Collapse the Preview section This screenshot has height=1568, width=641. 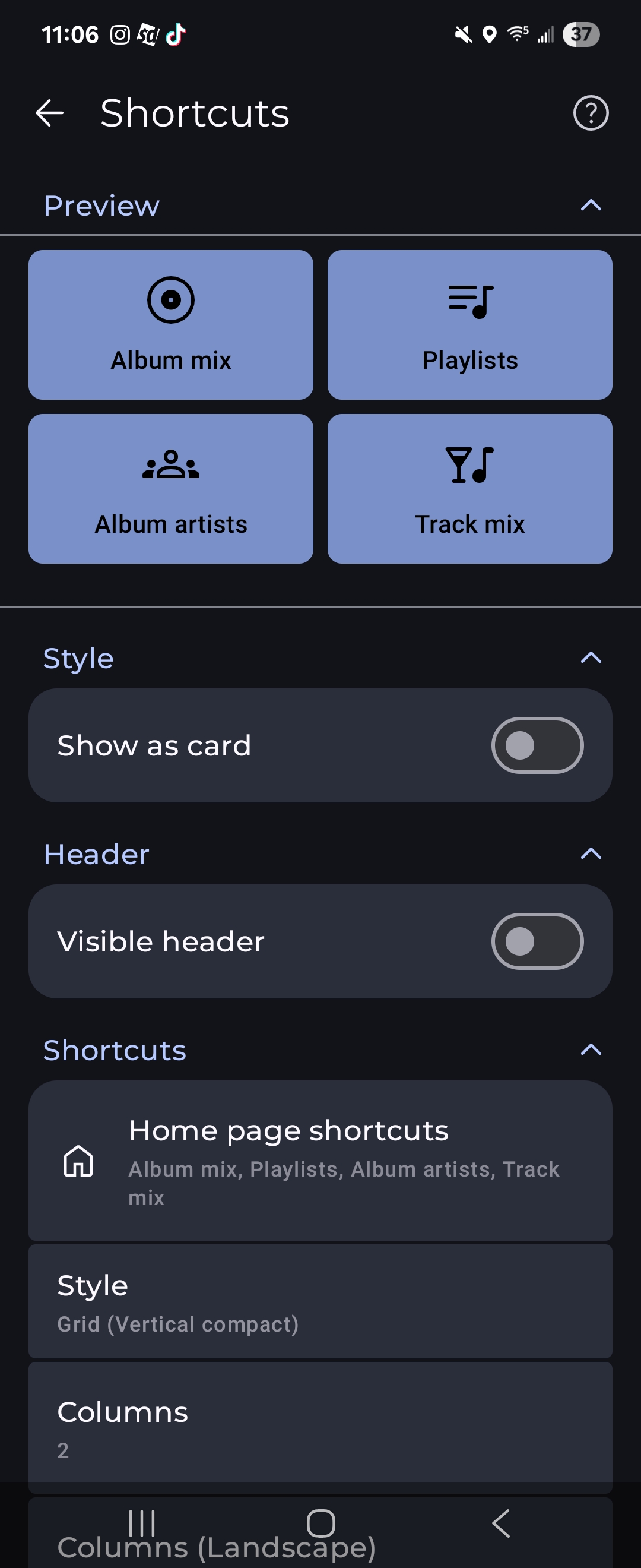(x=591, y=206)
